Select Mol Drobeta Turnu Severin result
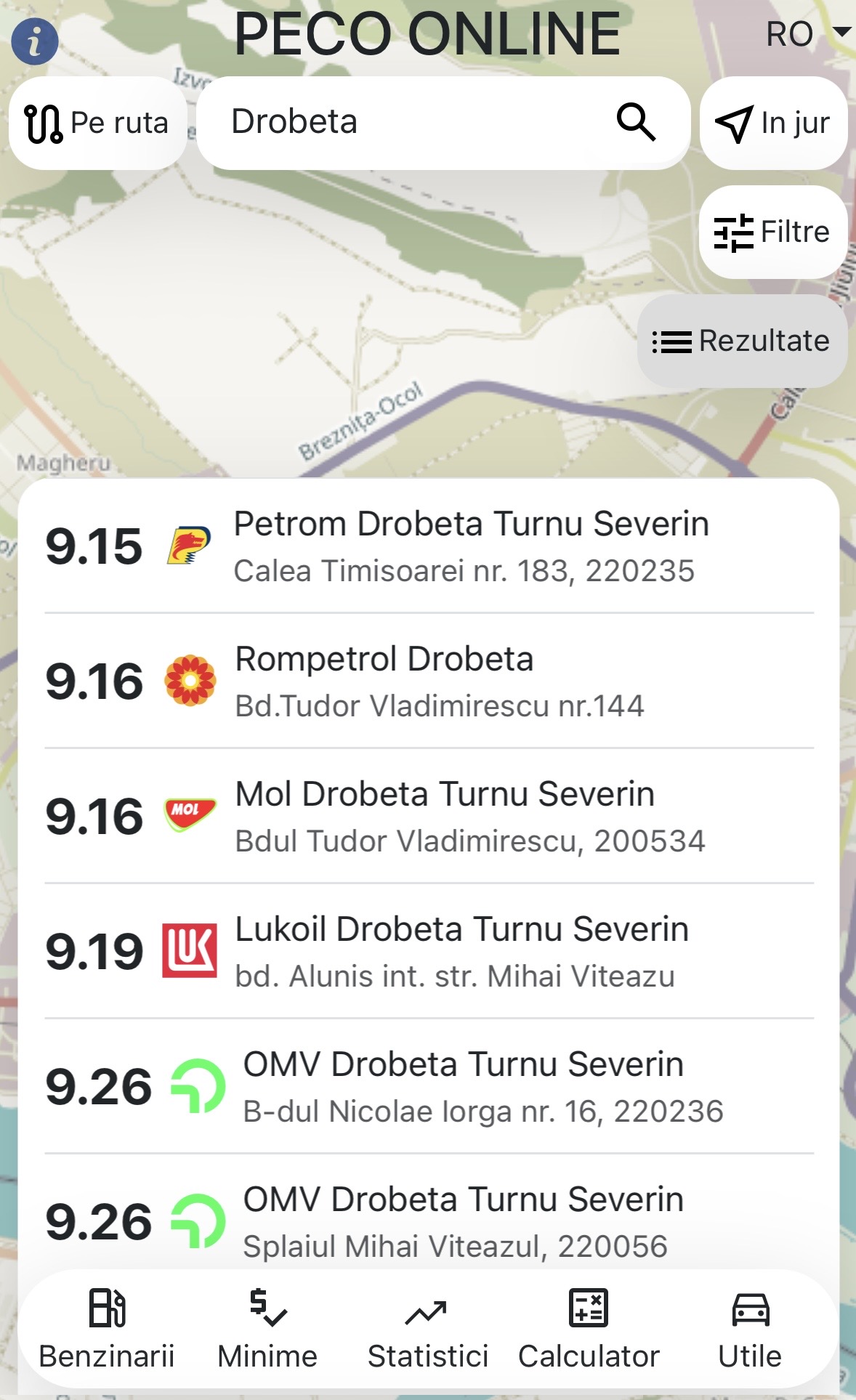This screenshot has height=1400, width=856. tap(429, 816)
